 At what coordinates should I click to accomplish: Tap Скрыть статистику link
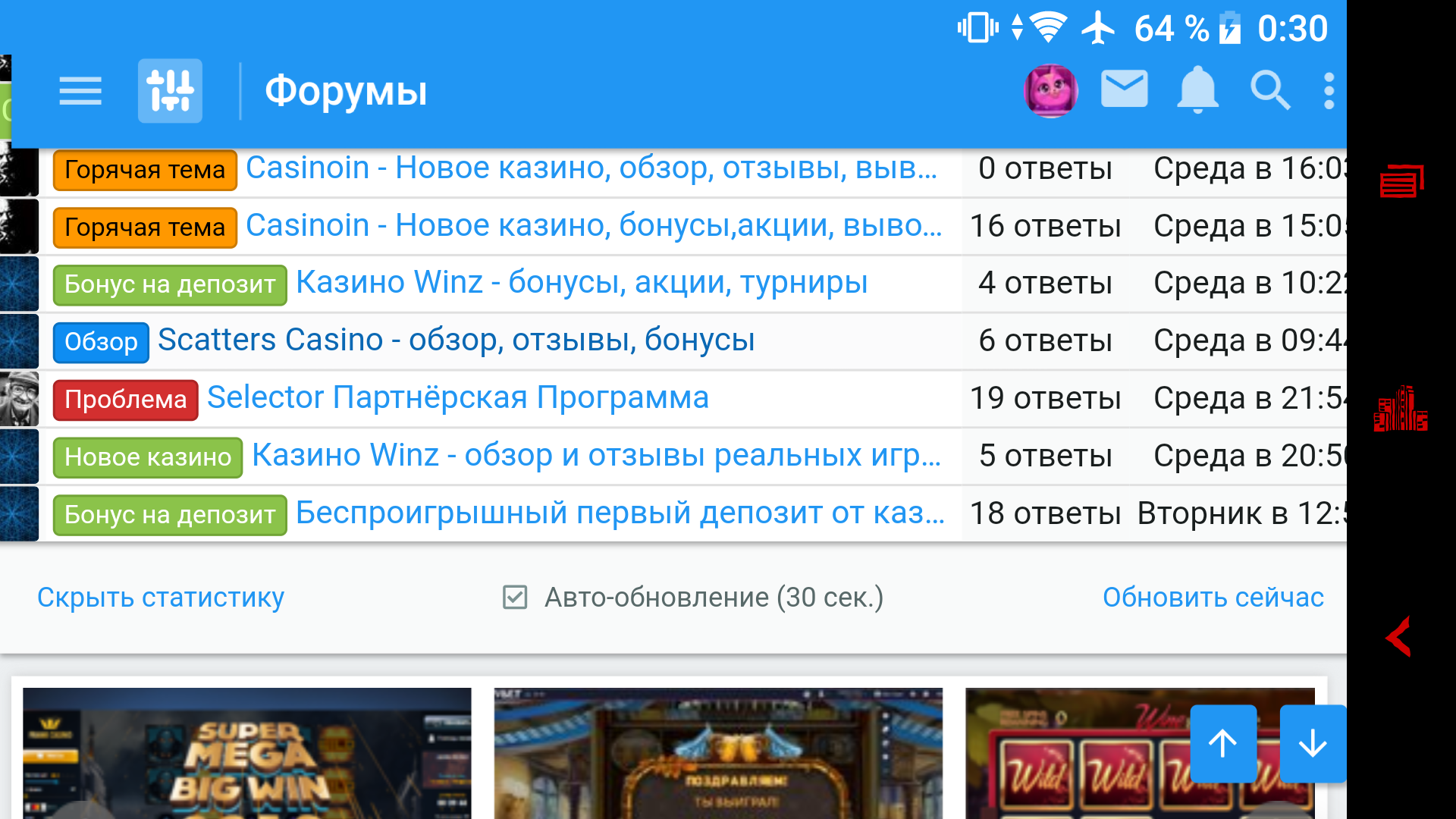coord(161,598)
